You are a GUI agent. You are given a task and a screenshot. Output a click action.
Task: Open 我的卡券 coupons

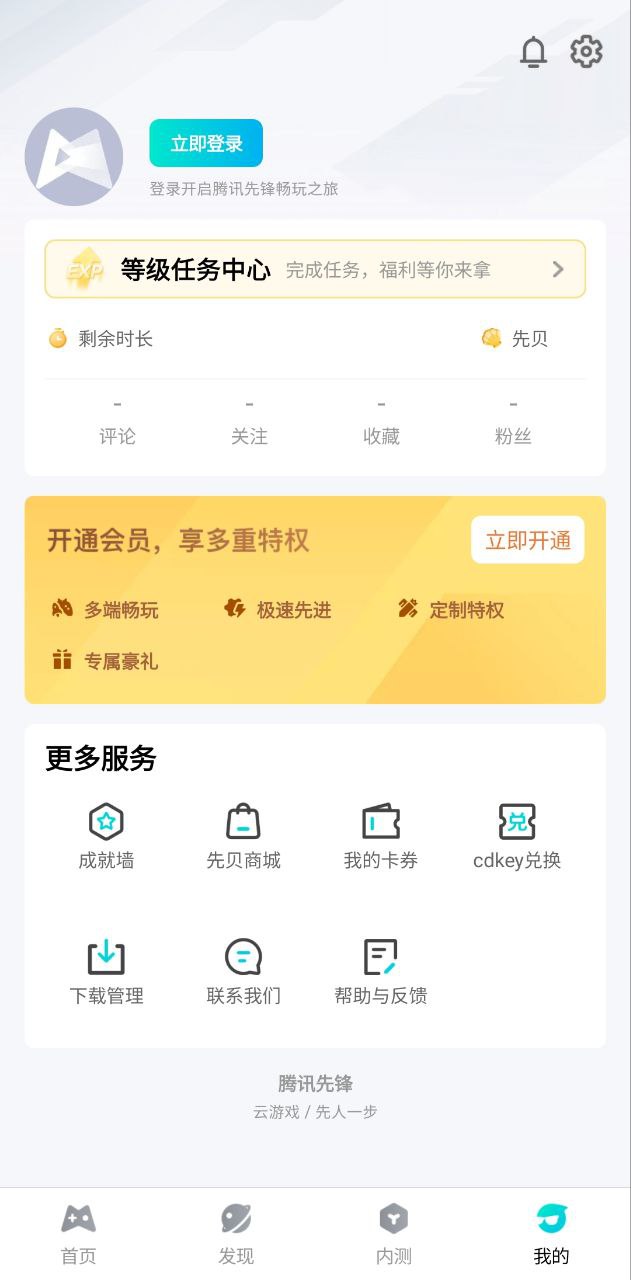pyautogui.click(x=381, y=836)
